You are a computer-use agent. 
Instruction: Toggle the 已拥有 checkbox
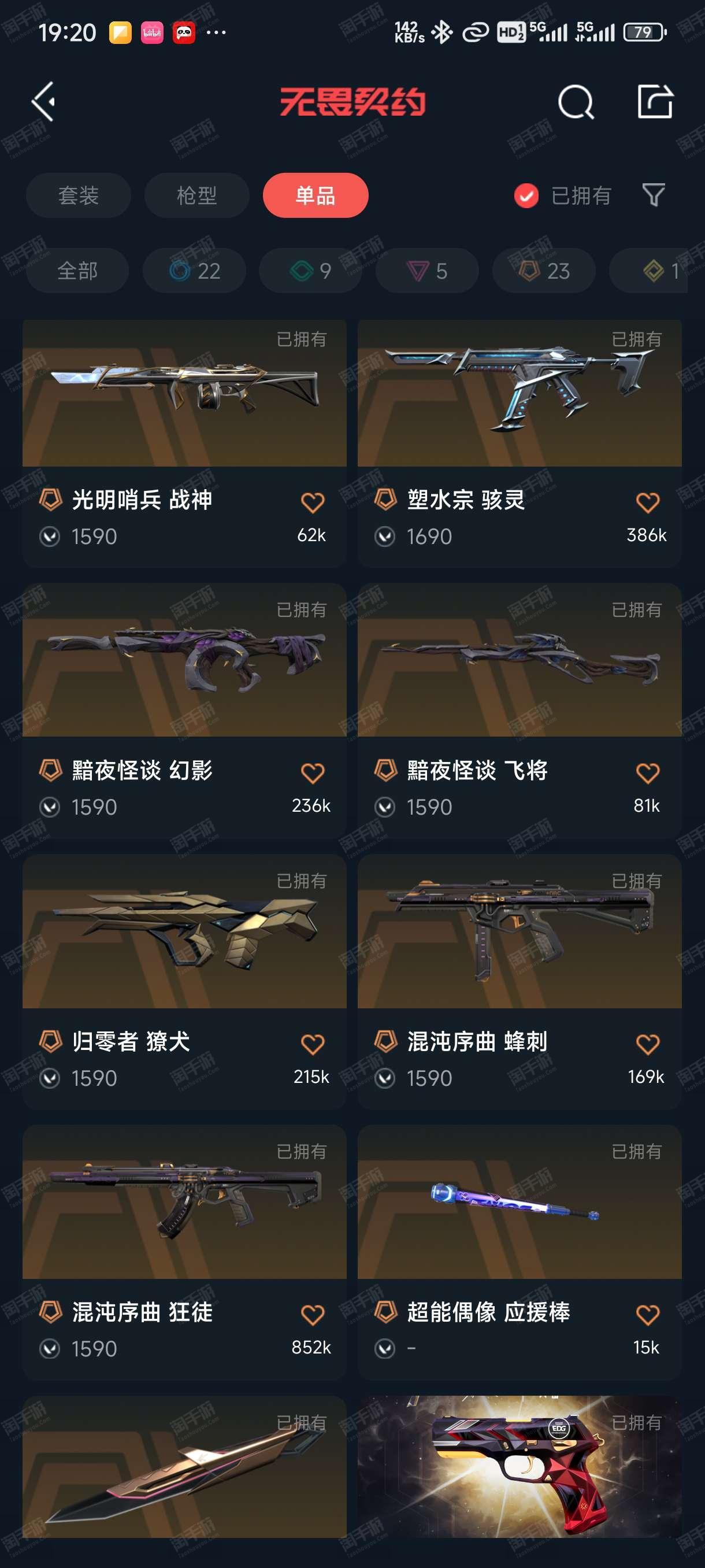point(526,195)
